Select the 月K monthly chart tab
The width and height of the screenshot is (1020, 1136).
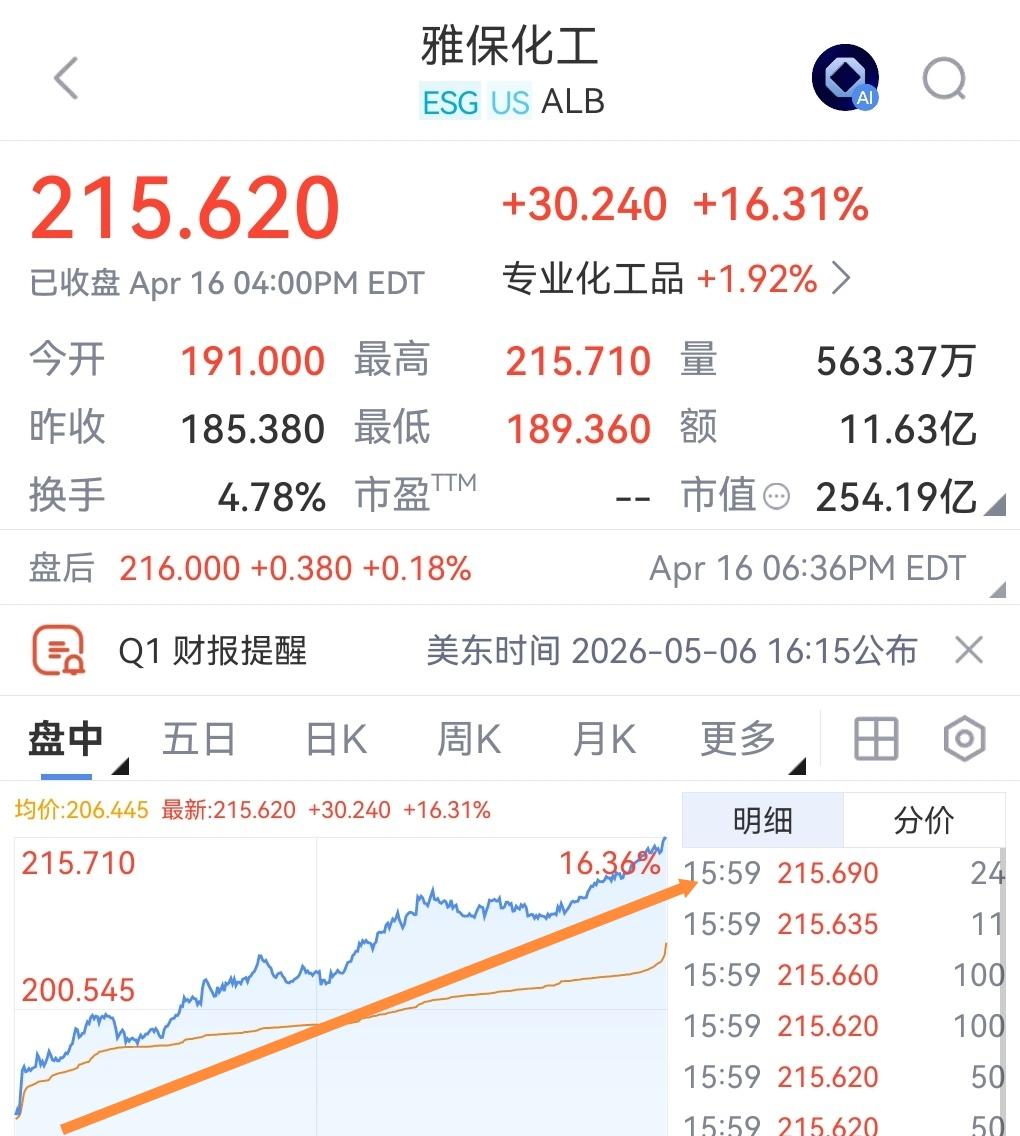pyautogui.click(x=601, y=739)
